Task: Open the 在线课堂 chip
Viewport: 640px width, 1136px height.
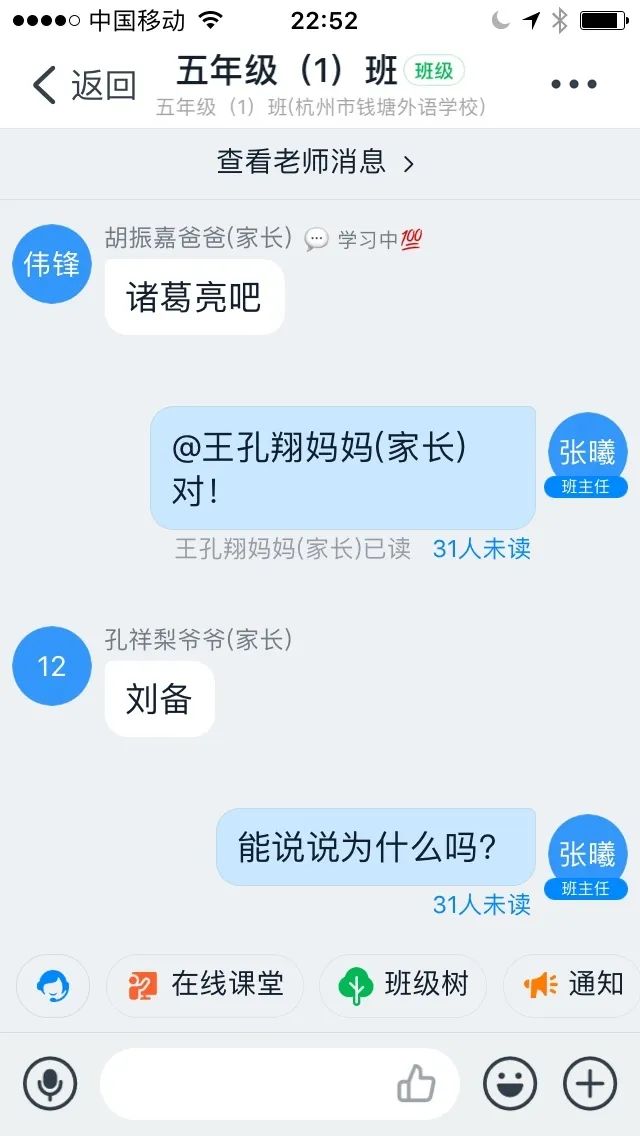Action: [205, 985]
